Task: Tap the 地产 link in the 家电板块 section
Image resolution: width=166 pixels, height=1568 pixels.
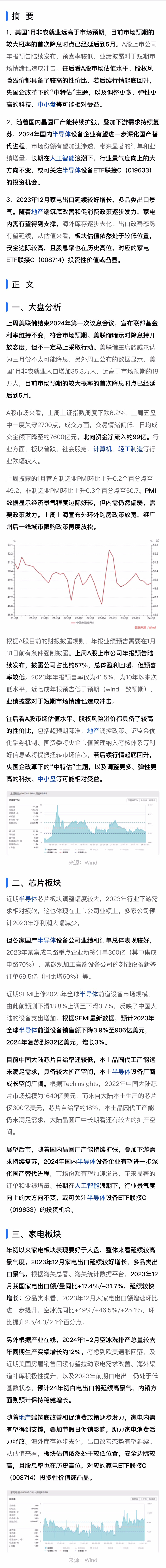Action: (x=24, y=1417)
